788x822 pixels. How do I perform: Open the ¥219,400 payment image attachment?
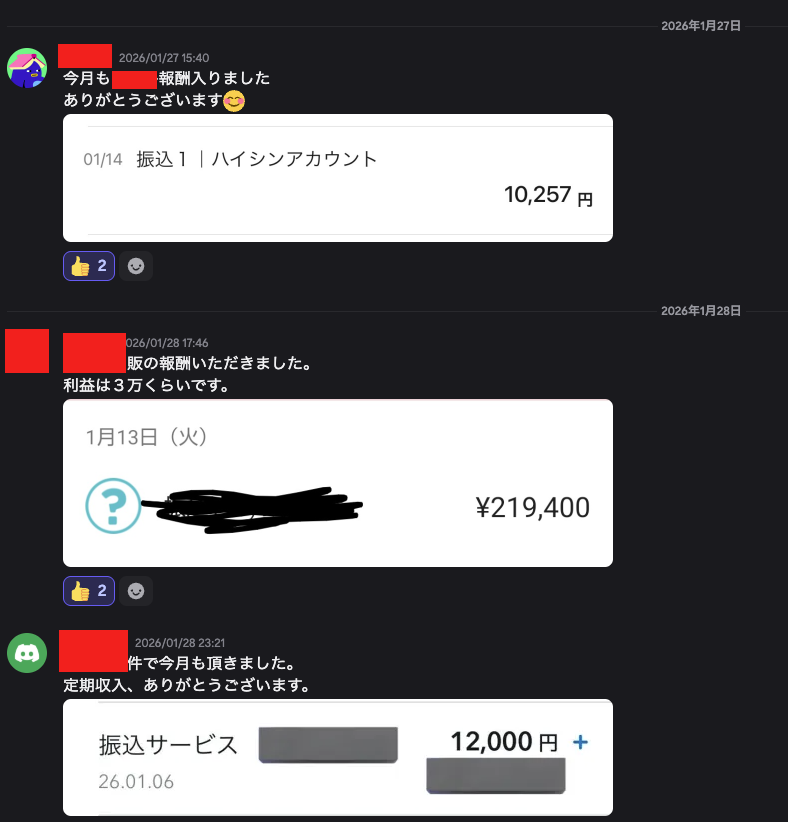tap(338, 483)
